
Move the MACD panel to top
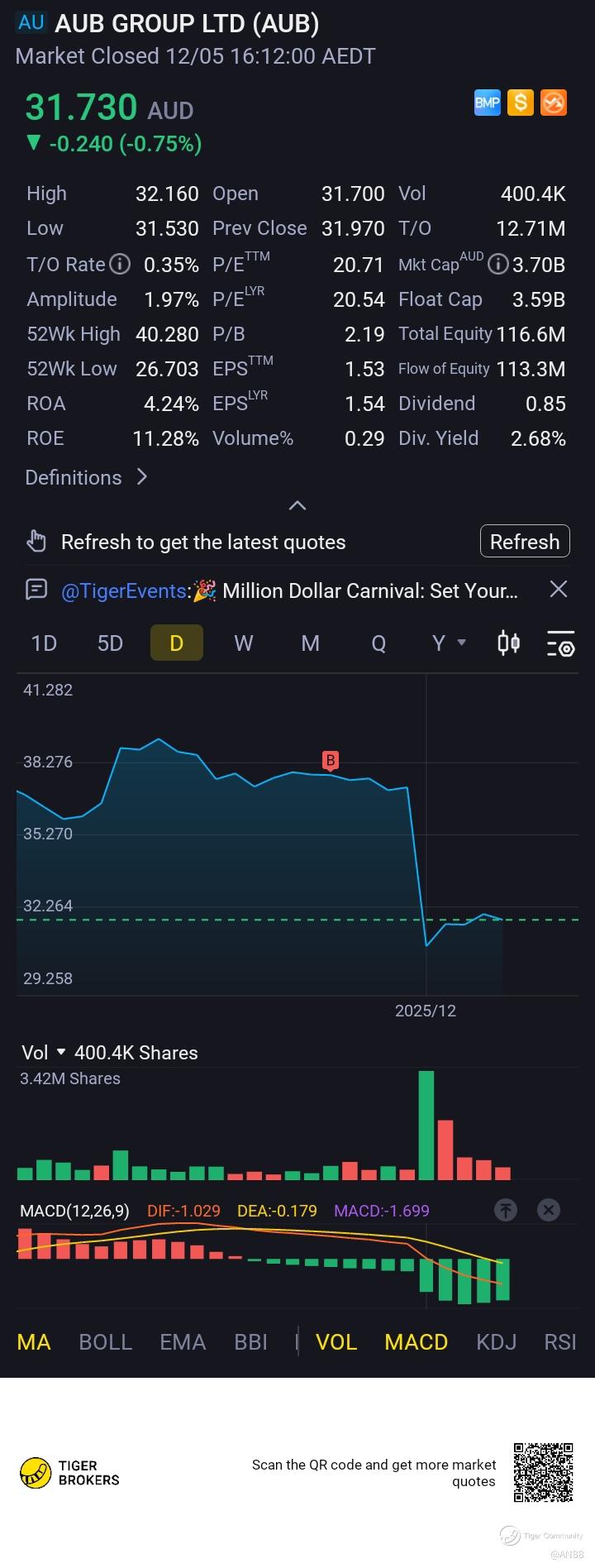click(506, 1210)
